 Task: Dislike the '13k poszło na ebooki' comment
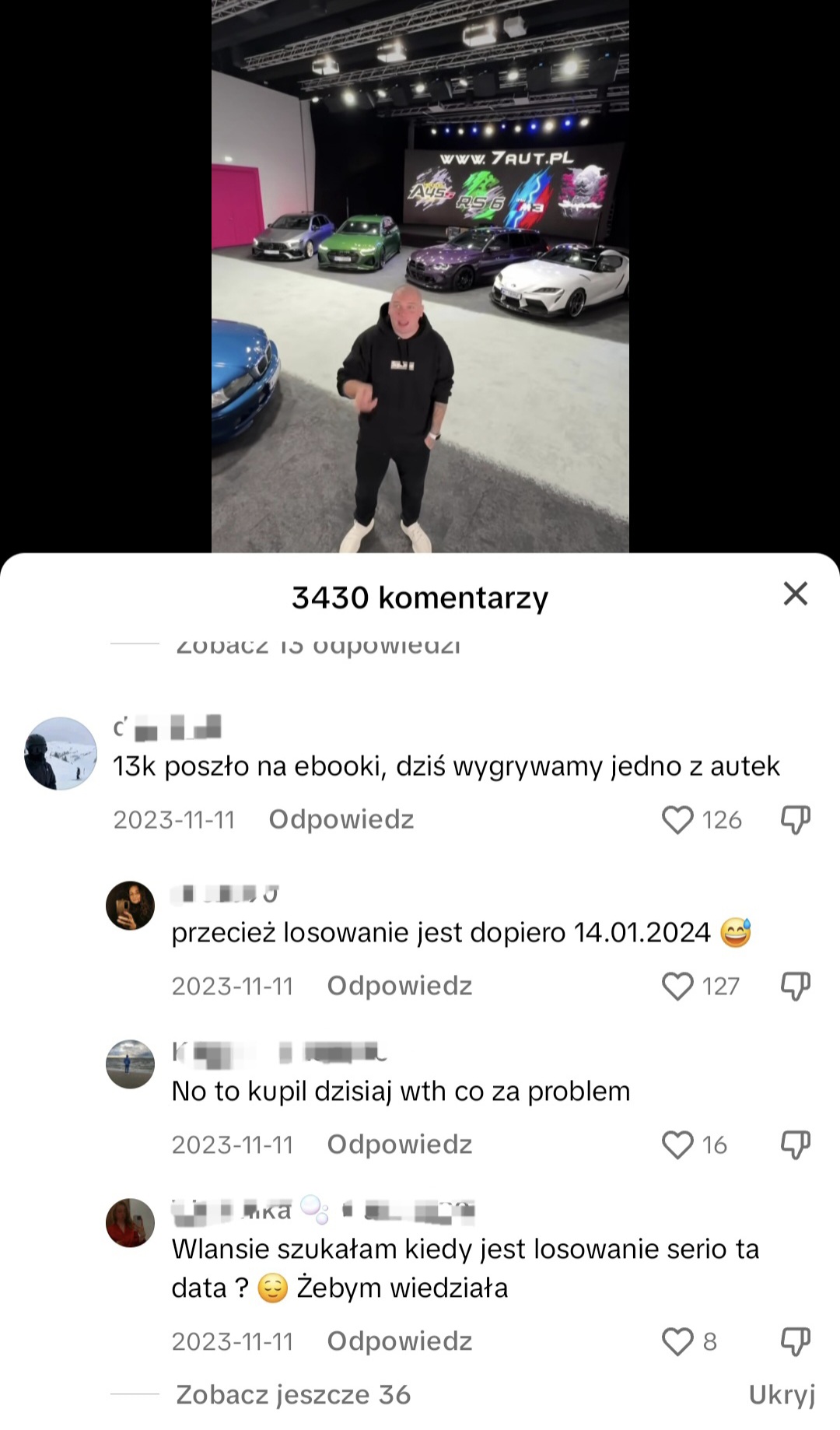coord(795,820)
